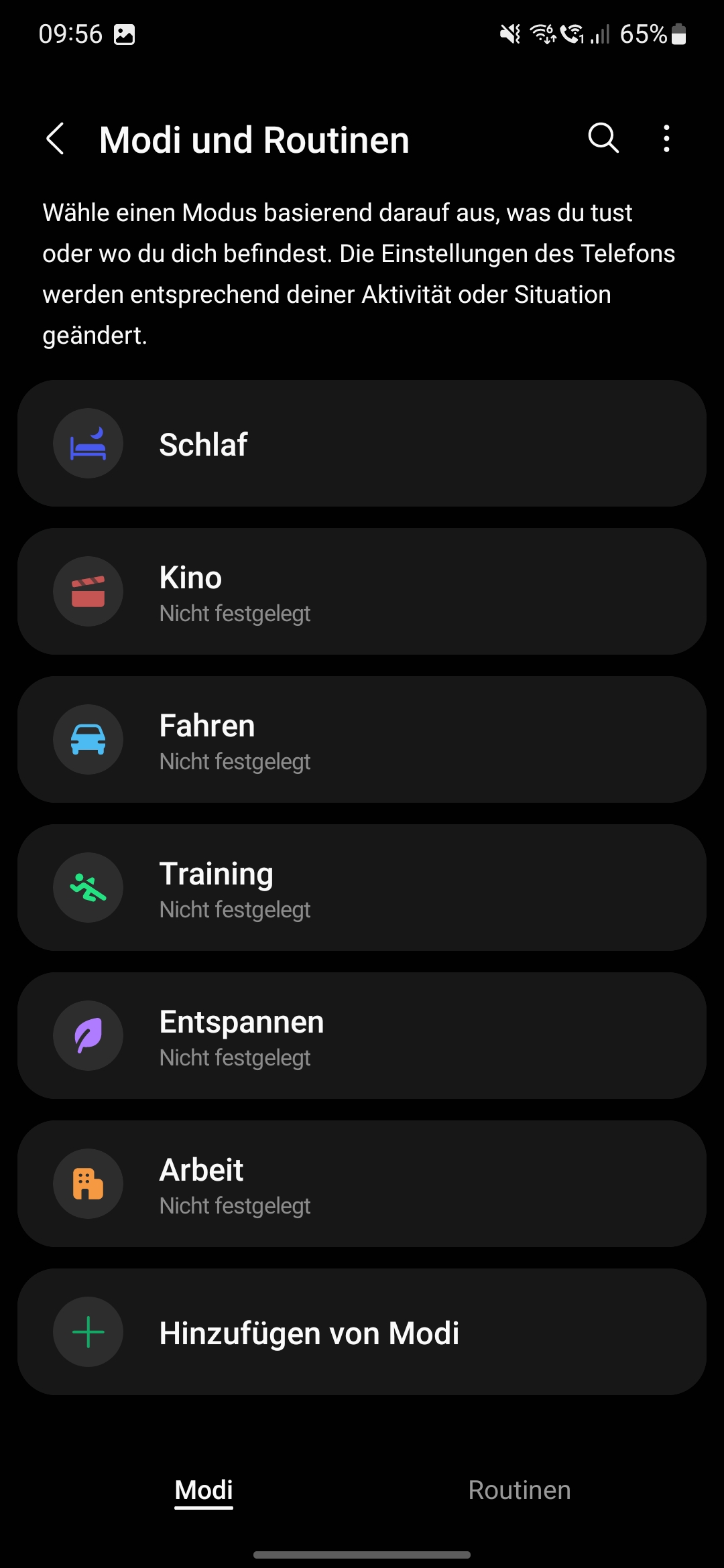Image resolution: width=724 pixels, height=1568 pixels.
Task: Select the Arbeit mode
Action: [362, 1184]
